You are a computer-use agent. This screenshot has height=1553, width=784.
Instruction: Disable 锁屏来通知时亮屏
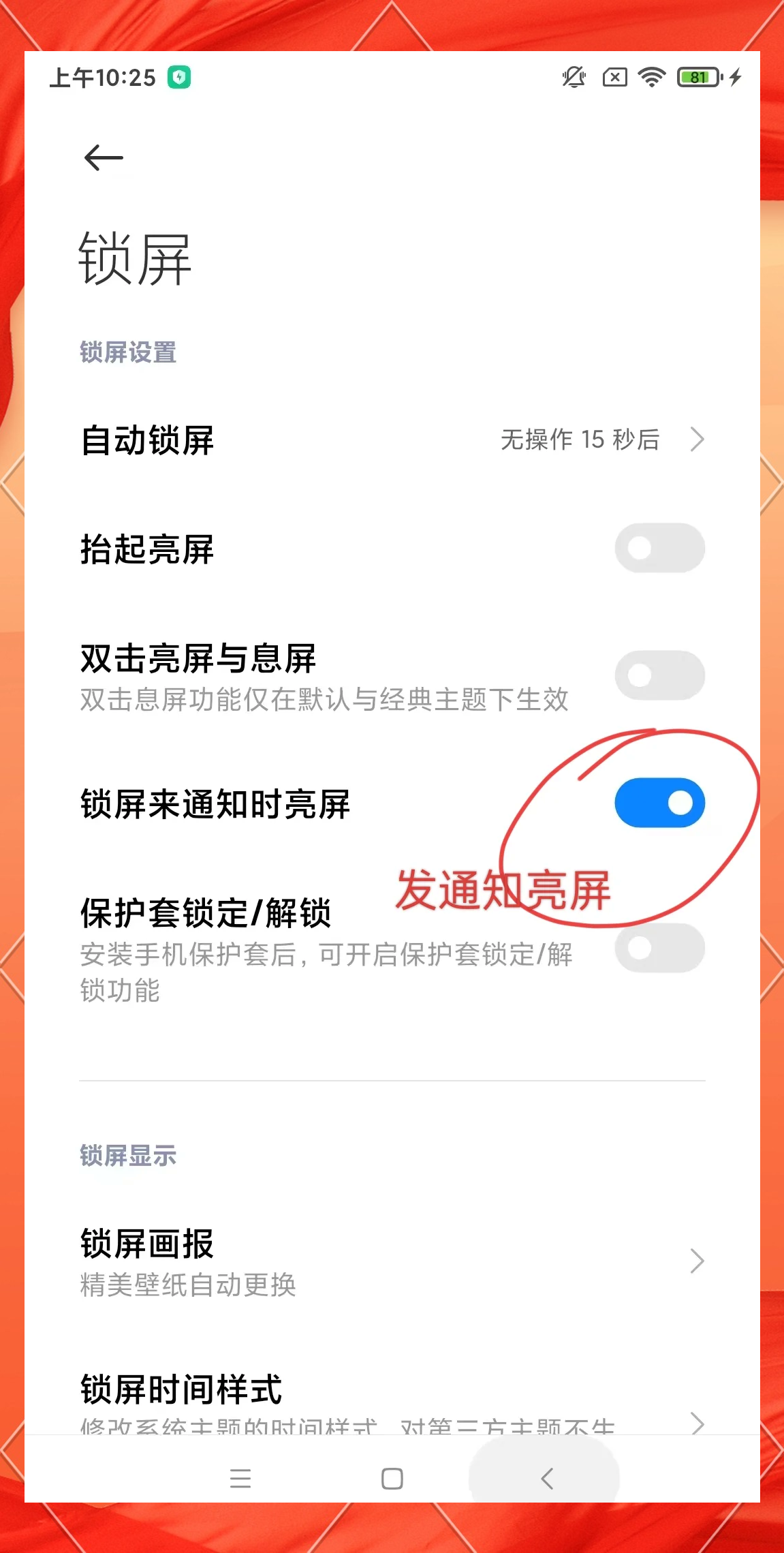coord(659,803)
